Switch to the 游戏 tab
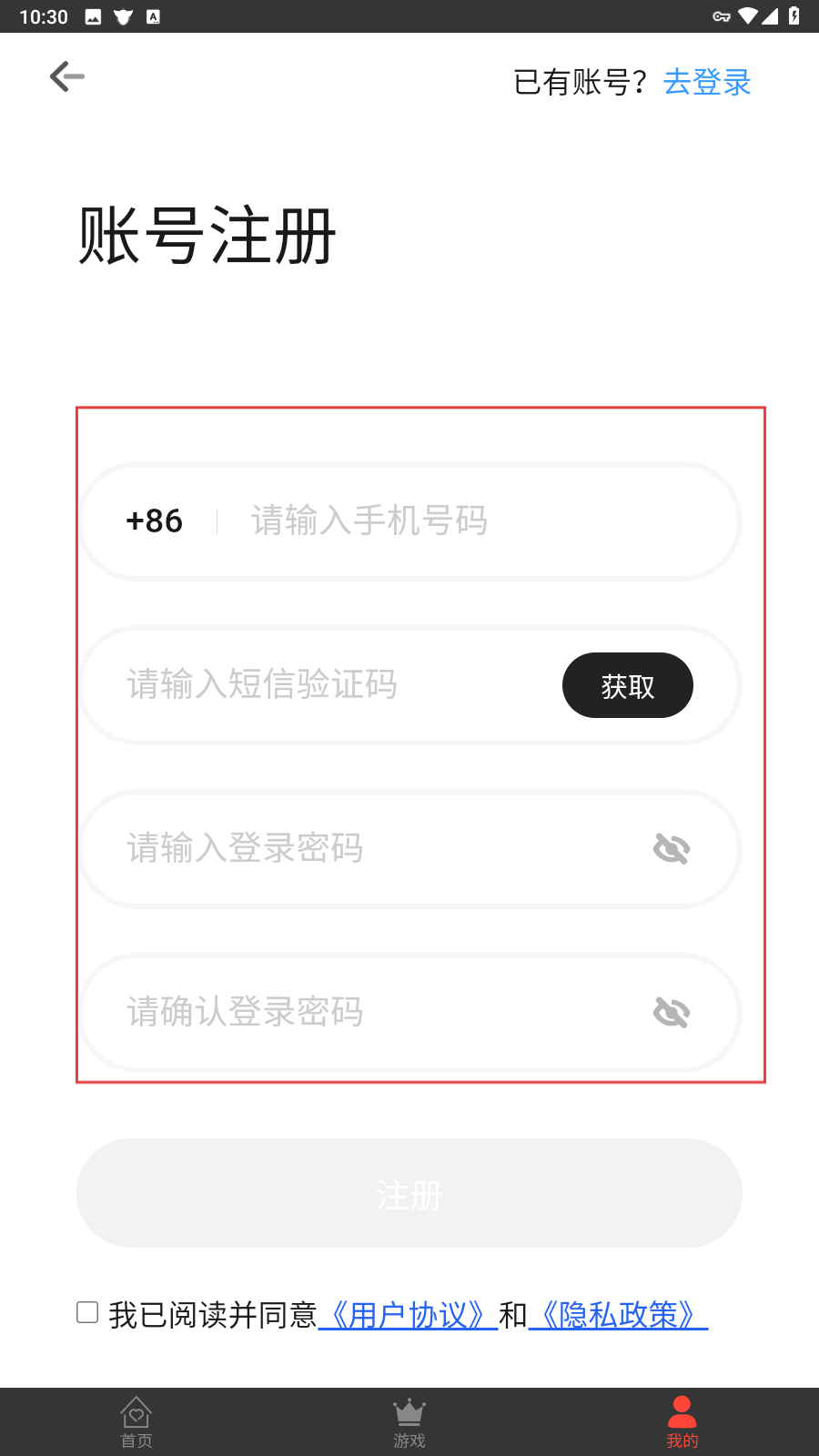The width and height of the screenshot is (819, 1456). point(409,1422)
